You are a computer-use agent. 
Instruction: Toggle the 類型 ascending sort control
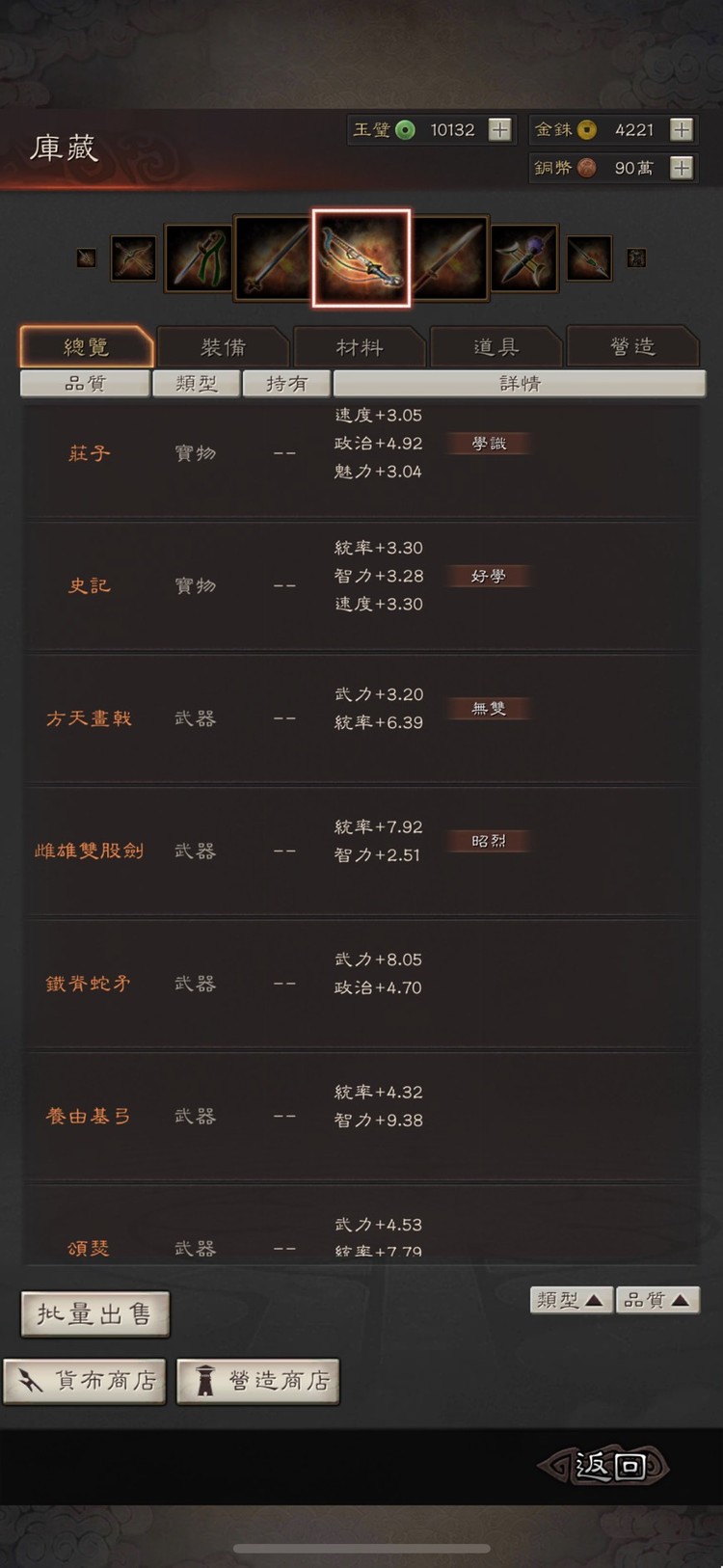pyautogui.click(x=571, y=1300)
